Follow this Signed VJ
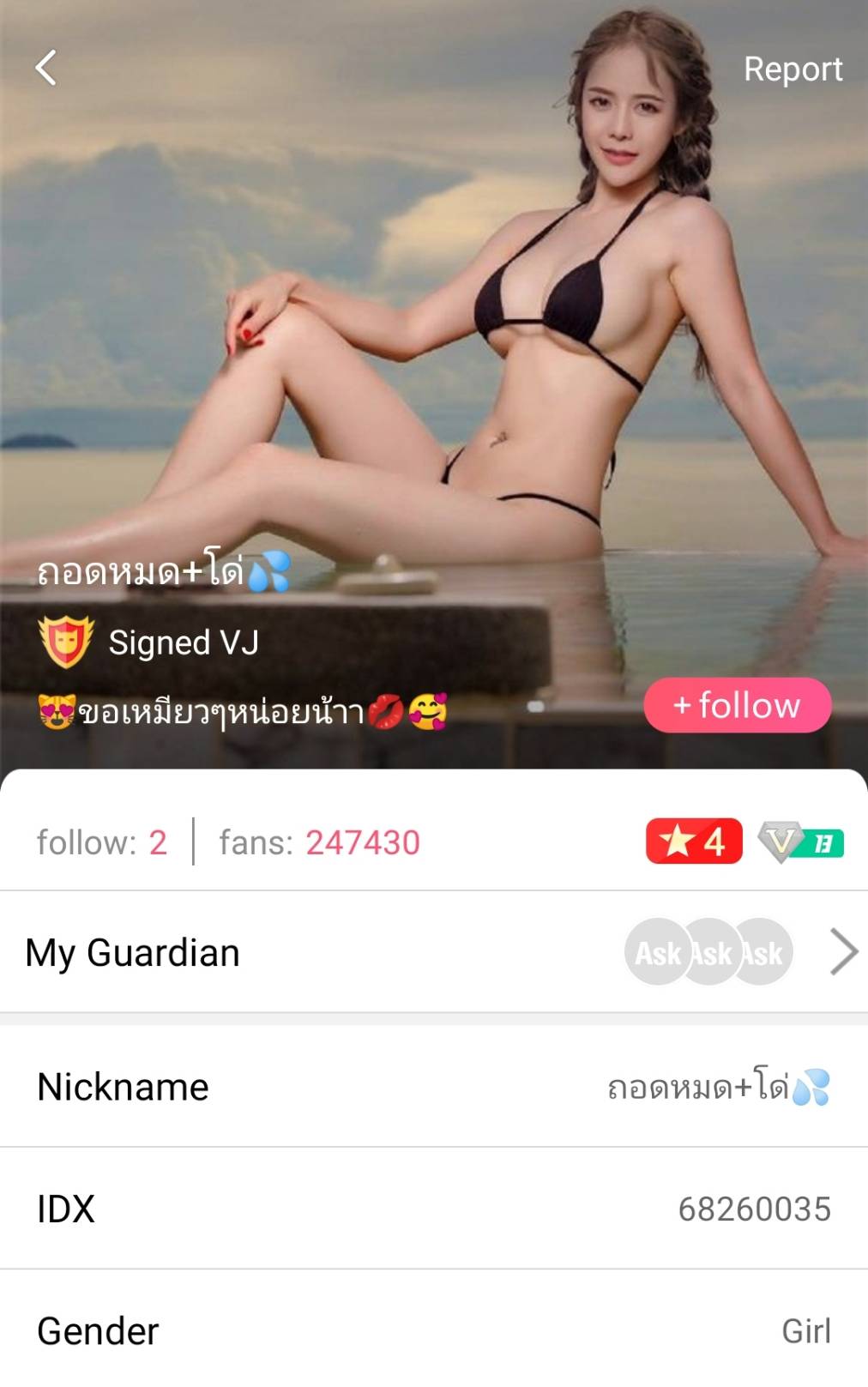Image resolution: width=868 pixels, height=1387 pixels. pos(737,705)
